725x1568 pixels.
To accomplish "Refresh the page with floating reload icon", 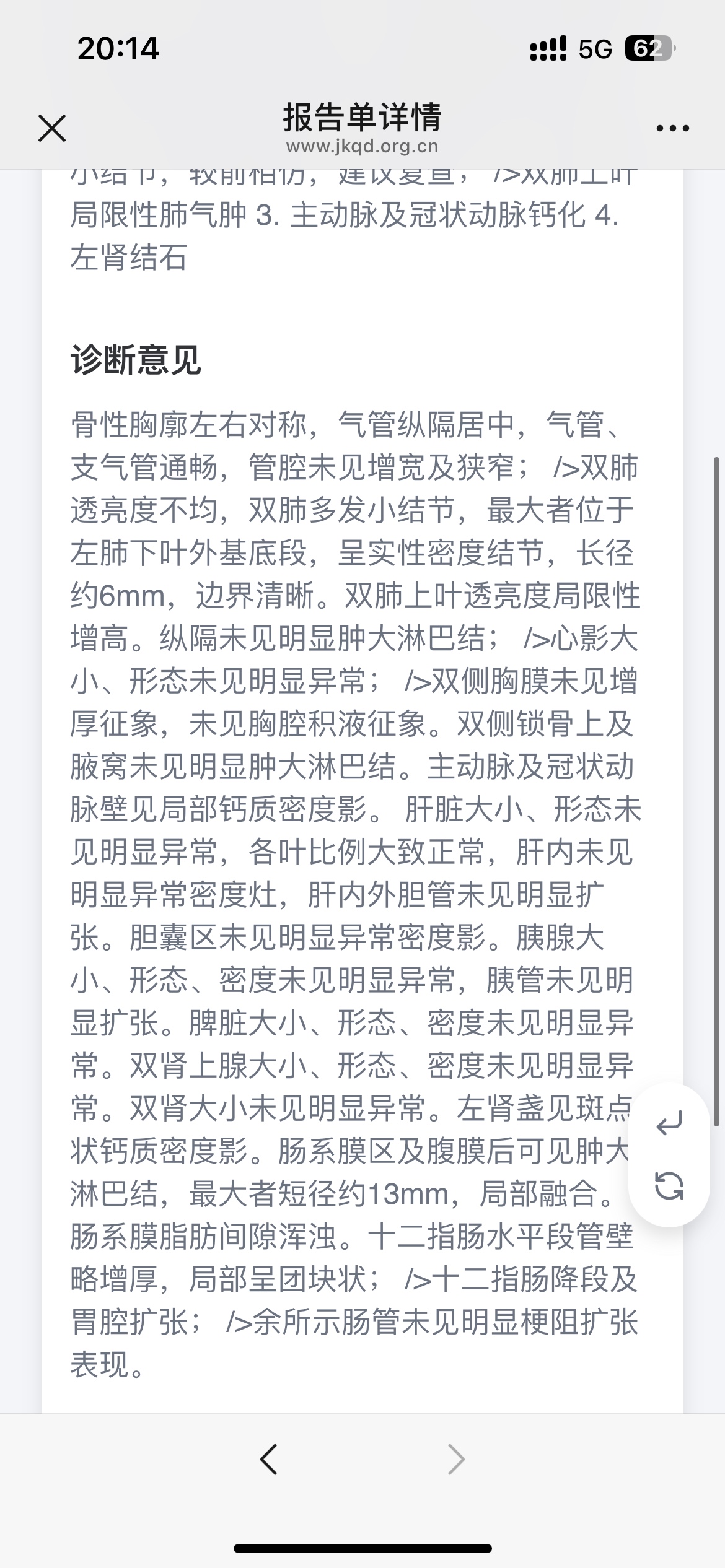I will 669,1187.
